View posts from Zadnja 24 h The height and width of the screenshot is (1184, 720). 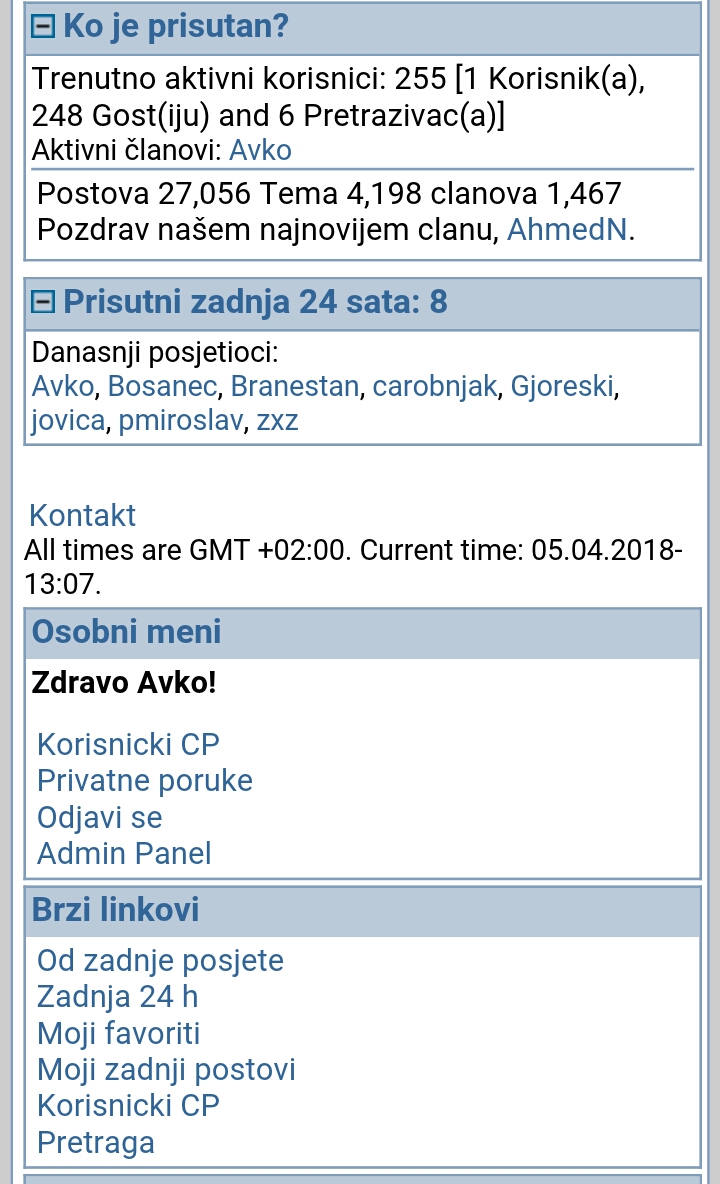click(x=117, y=997)
